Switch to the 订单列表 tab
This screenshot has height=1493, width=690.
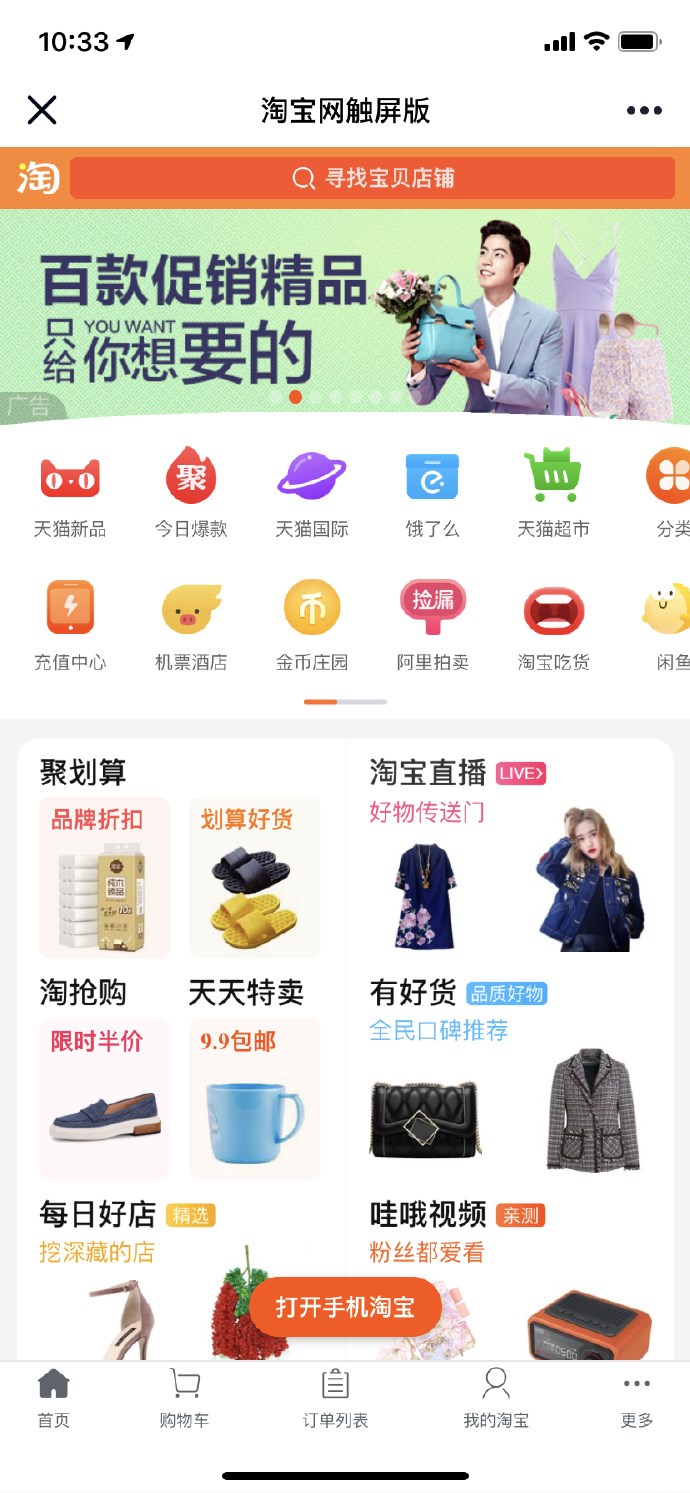[335, 1398]
